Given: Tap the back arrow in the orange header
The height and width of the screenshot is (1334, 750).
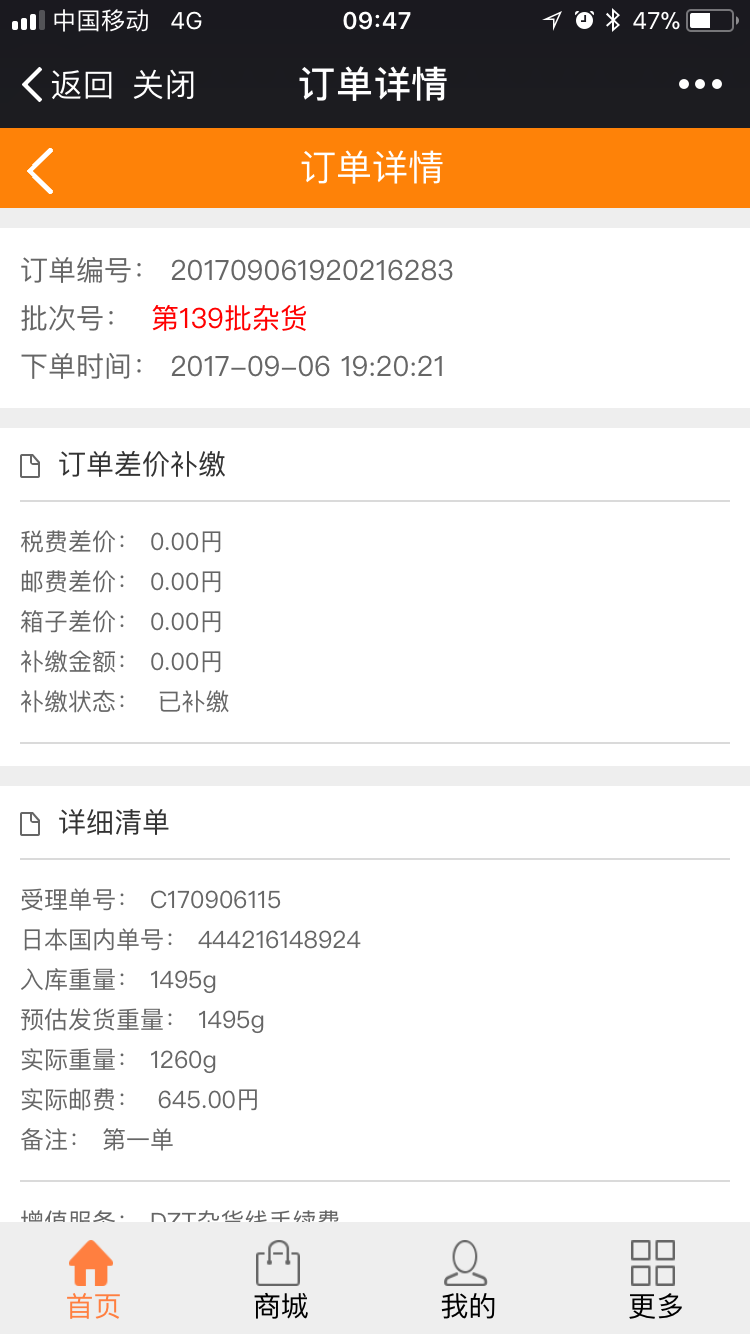Looking at the screenshot, I should pos(40,170).
